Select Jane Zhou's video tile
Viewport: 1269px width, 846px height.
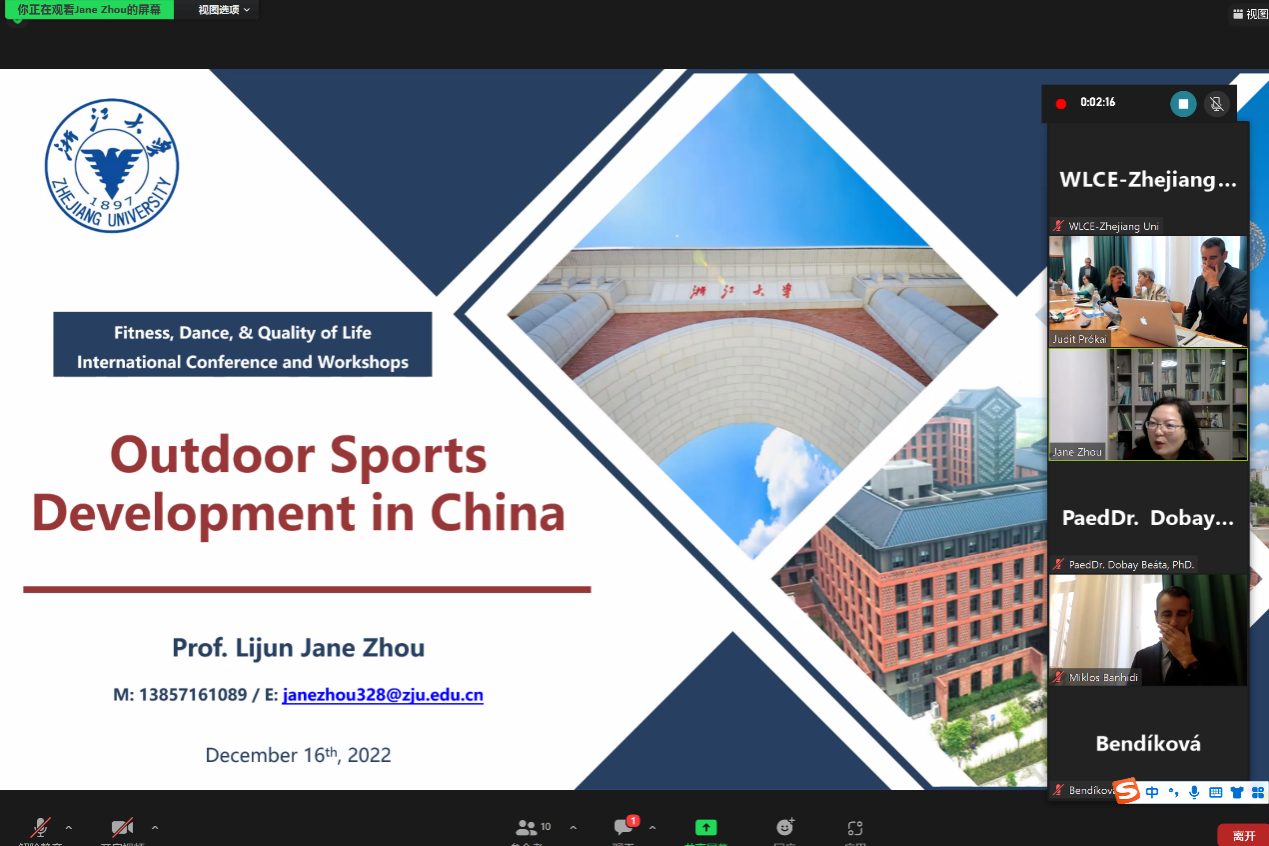pos(1147,404)
